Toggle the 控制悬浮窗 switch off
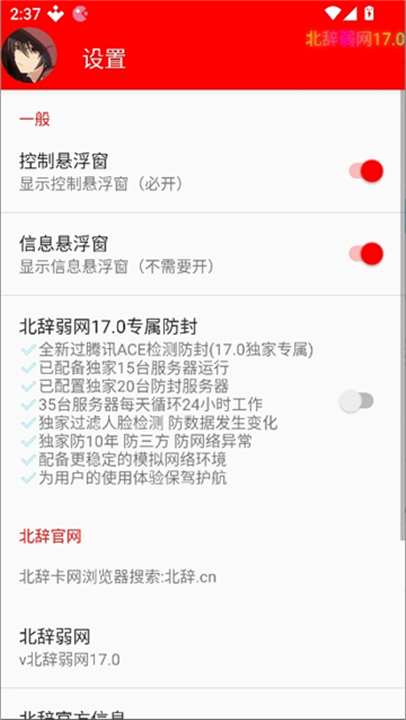Screen dimensions: 406x720 click(366, 171)
